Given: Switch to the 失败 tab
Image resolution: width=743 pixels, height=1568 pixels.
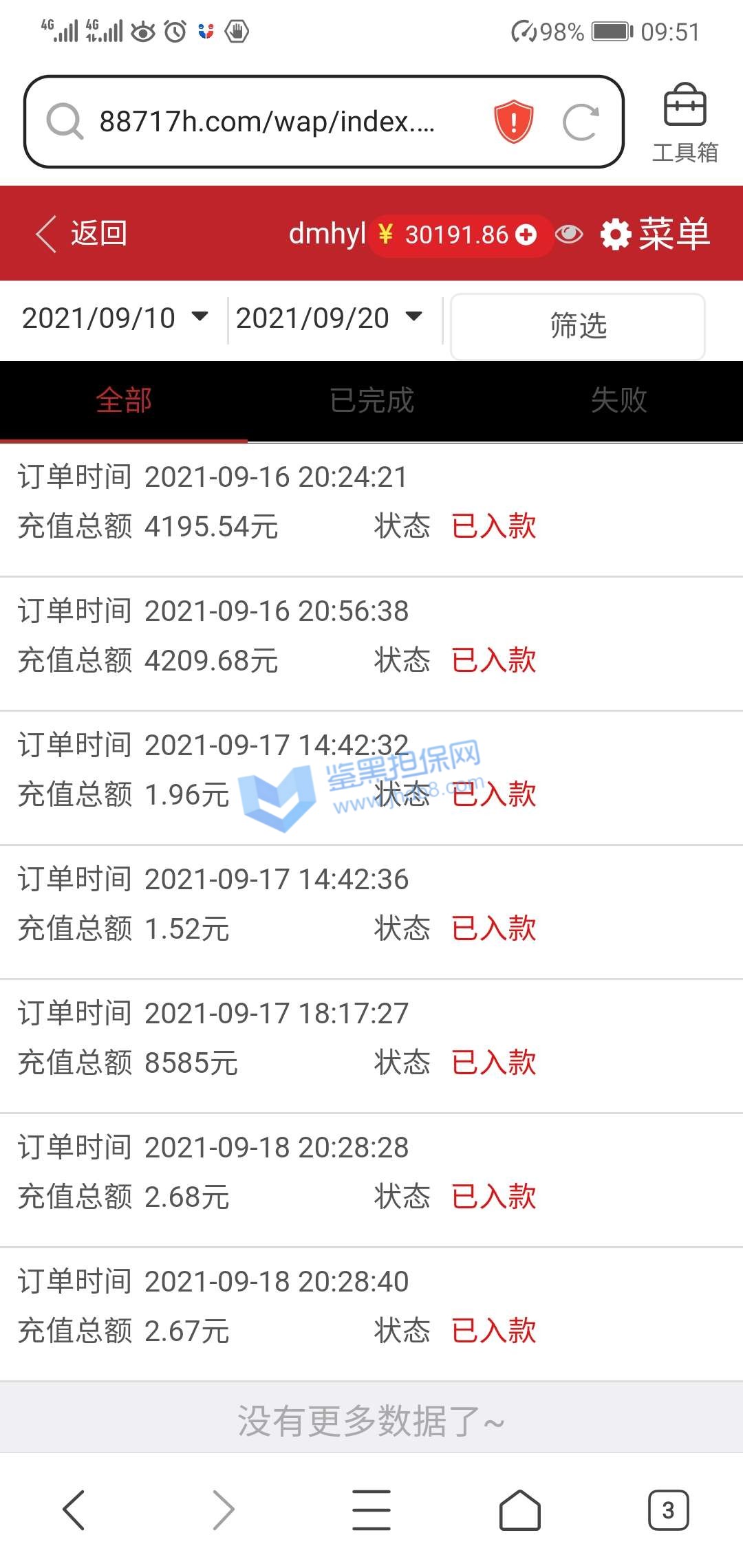Looking at the screenshot, I should [x=619, y=400].
